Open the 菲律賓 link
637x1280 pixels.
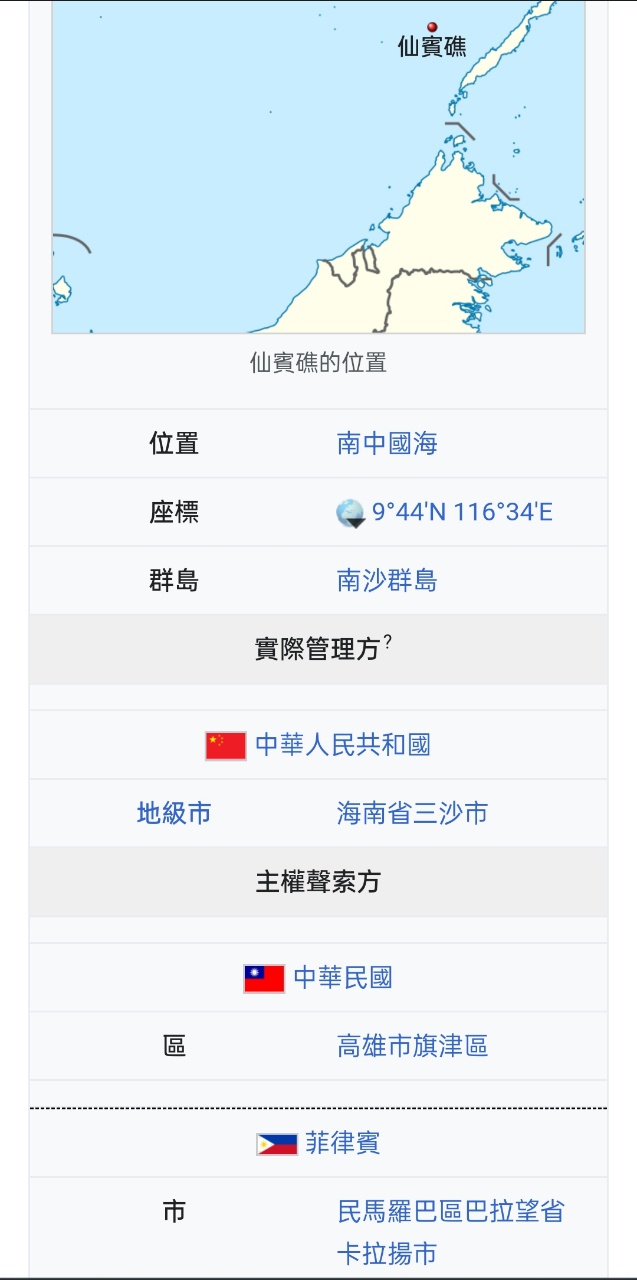point(342,1143)
